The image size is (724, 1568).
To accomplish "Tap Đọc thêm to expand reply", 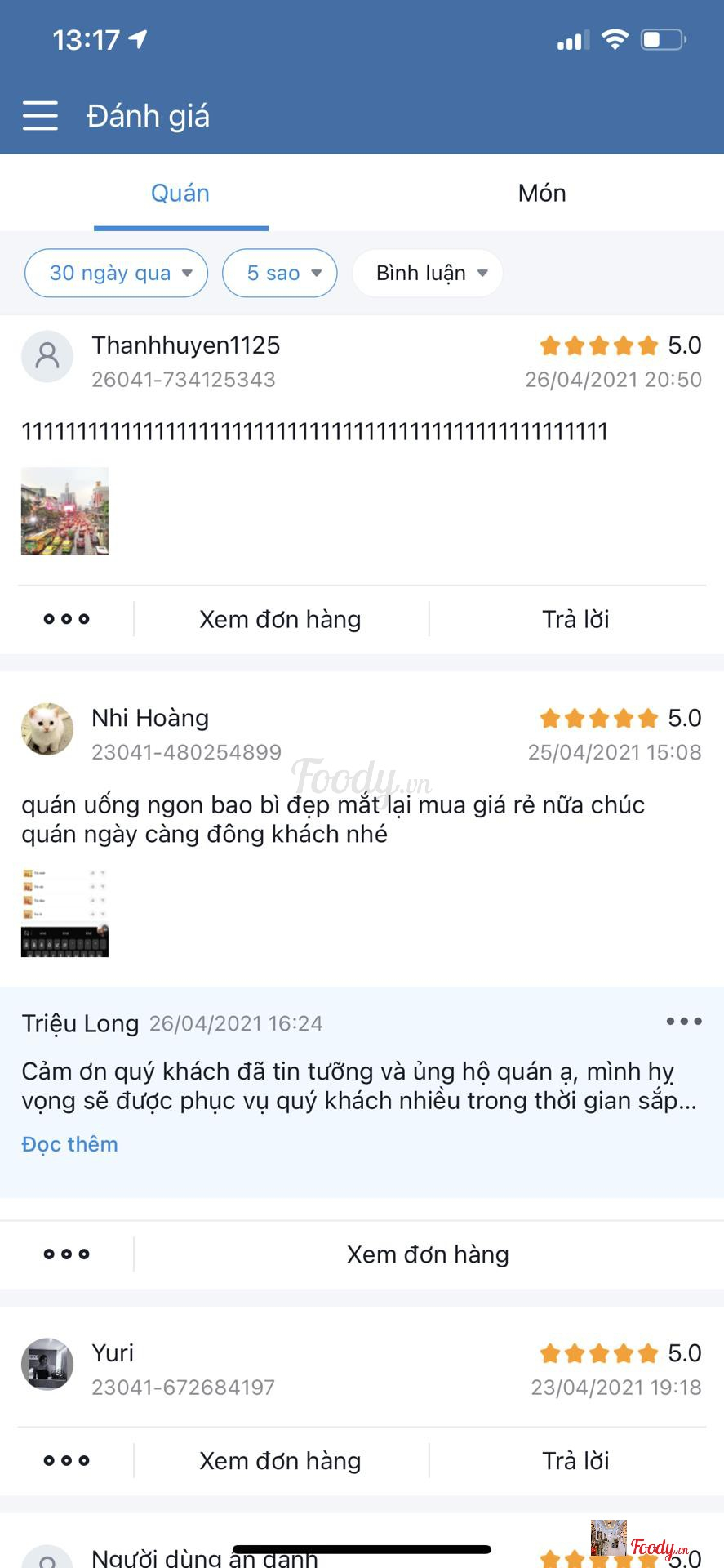I will click(x=70, y=1144).
